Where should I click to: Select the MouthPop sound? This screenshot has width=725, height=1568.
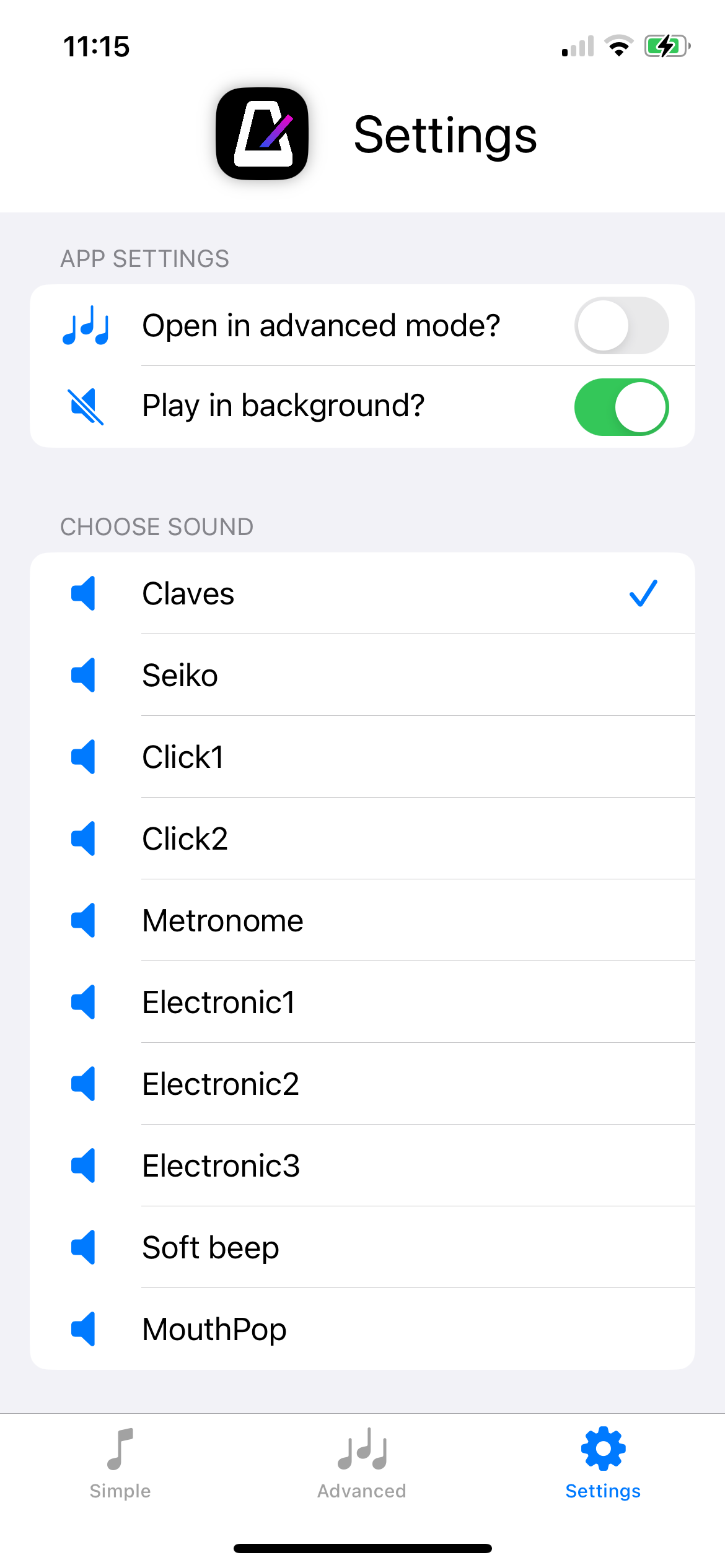[x=362, y=1329]
